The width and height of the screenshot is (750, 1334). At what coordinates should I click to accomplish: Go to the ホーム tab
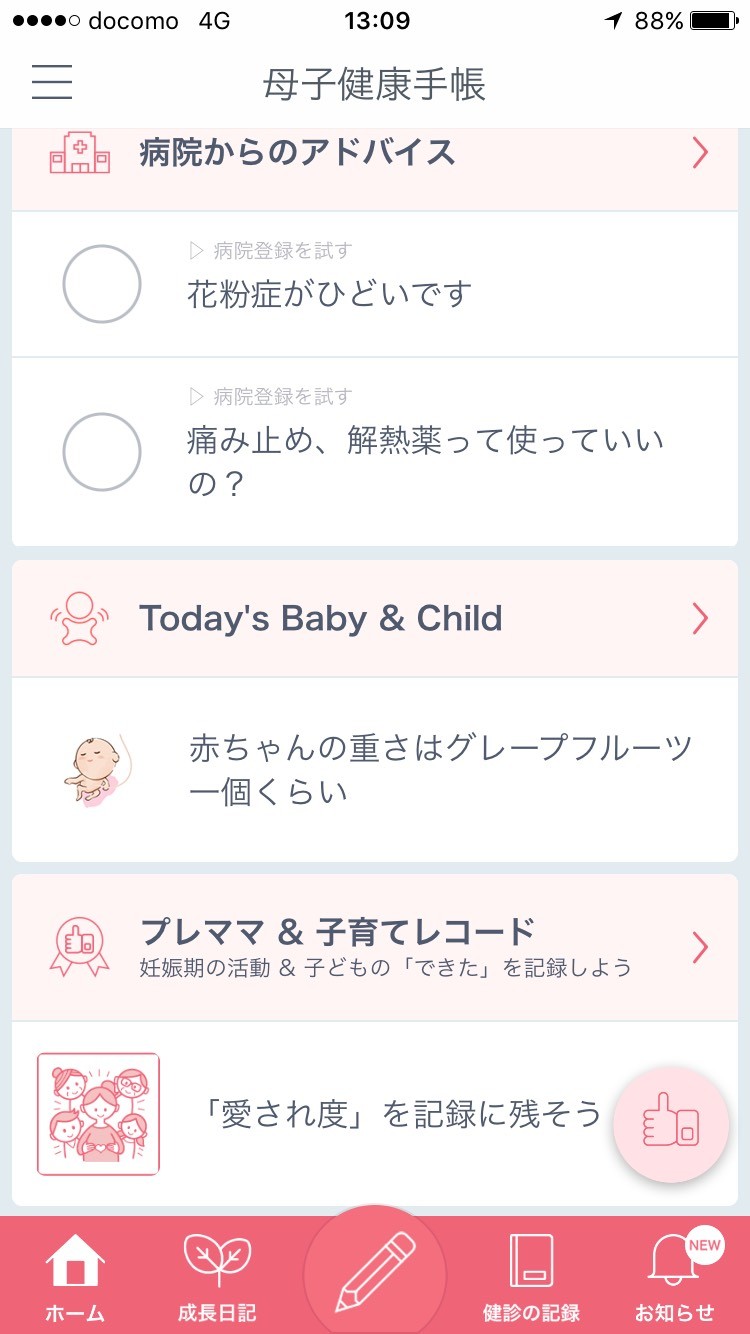click(x=74, y=1277)
